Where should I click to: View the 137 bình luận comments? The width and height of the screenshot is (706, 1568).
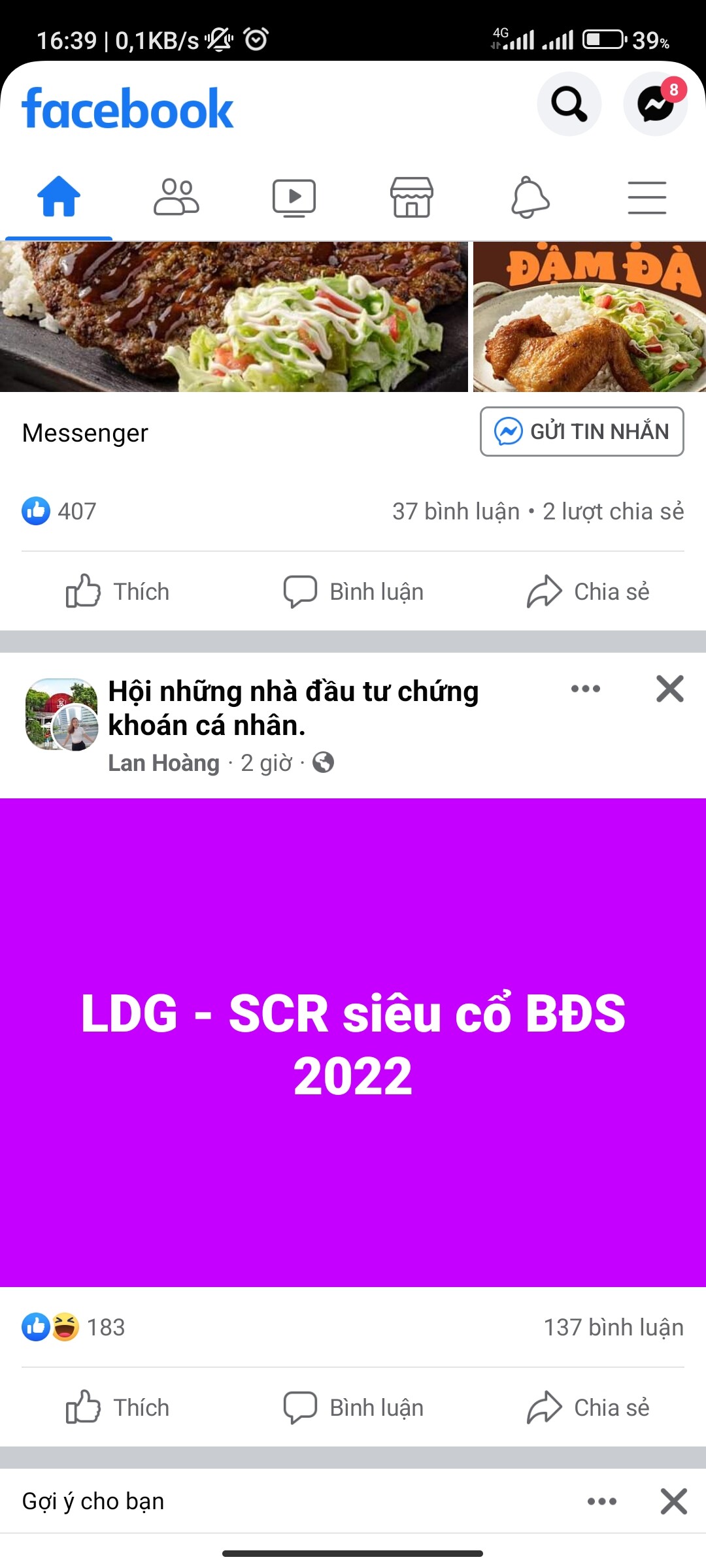[613, 1327]
